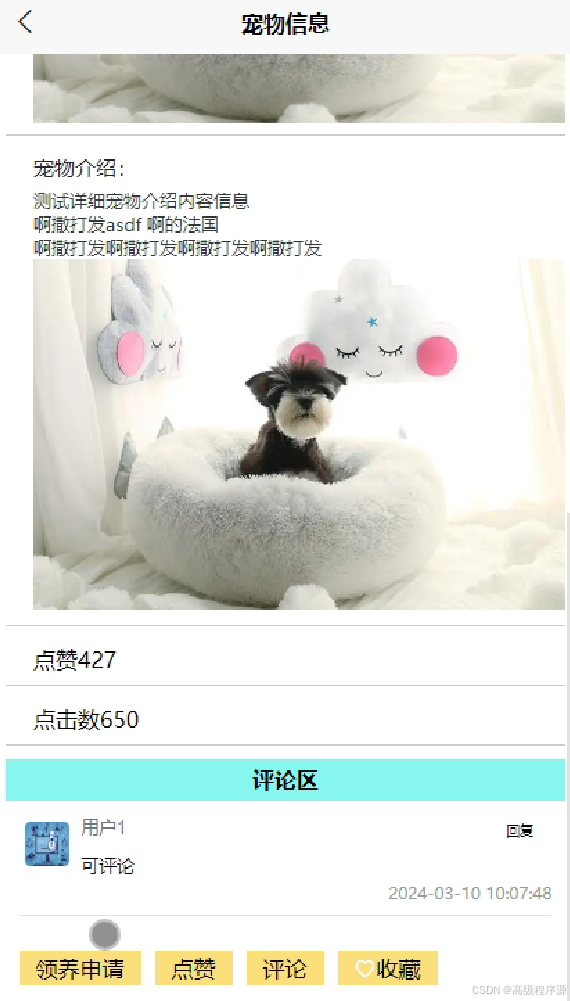The image size is (570, 1001).
Task: Tap the 领养申请 adoption request button
Action: pyautogui.click(x=80, y=968)
